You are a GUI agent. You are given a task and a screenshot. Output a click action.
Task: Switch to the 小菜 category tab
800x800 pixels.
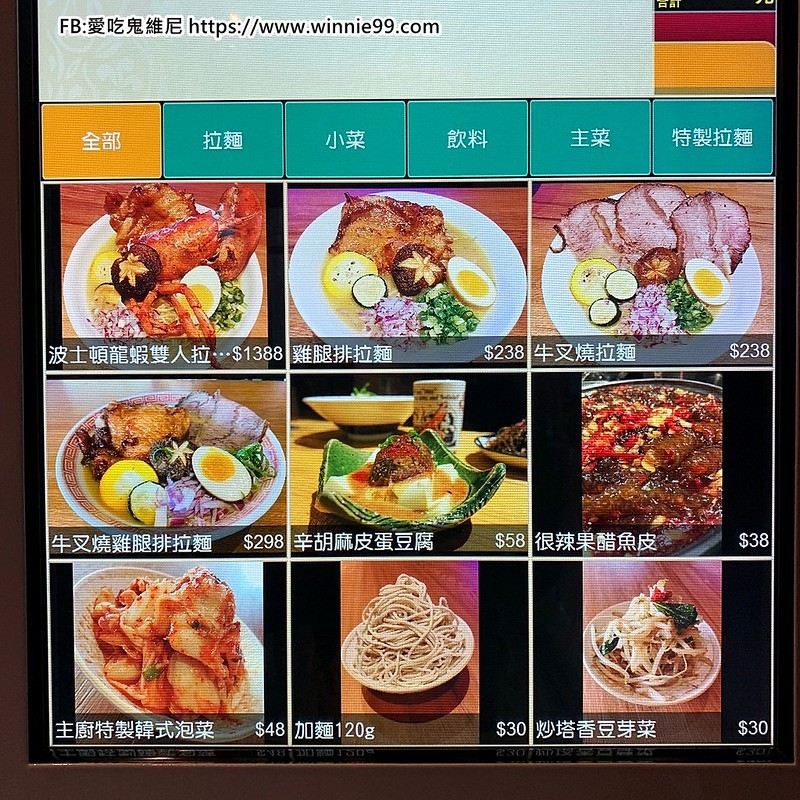coord(345,140)
